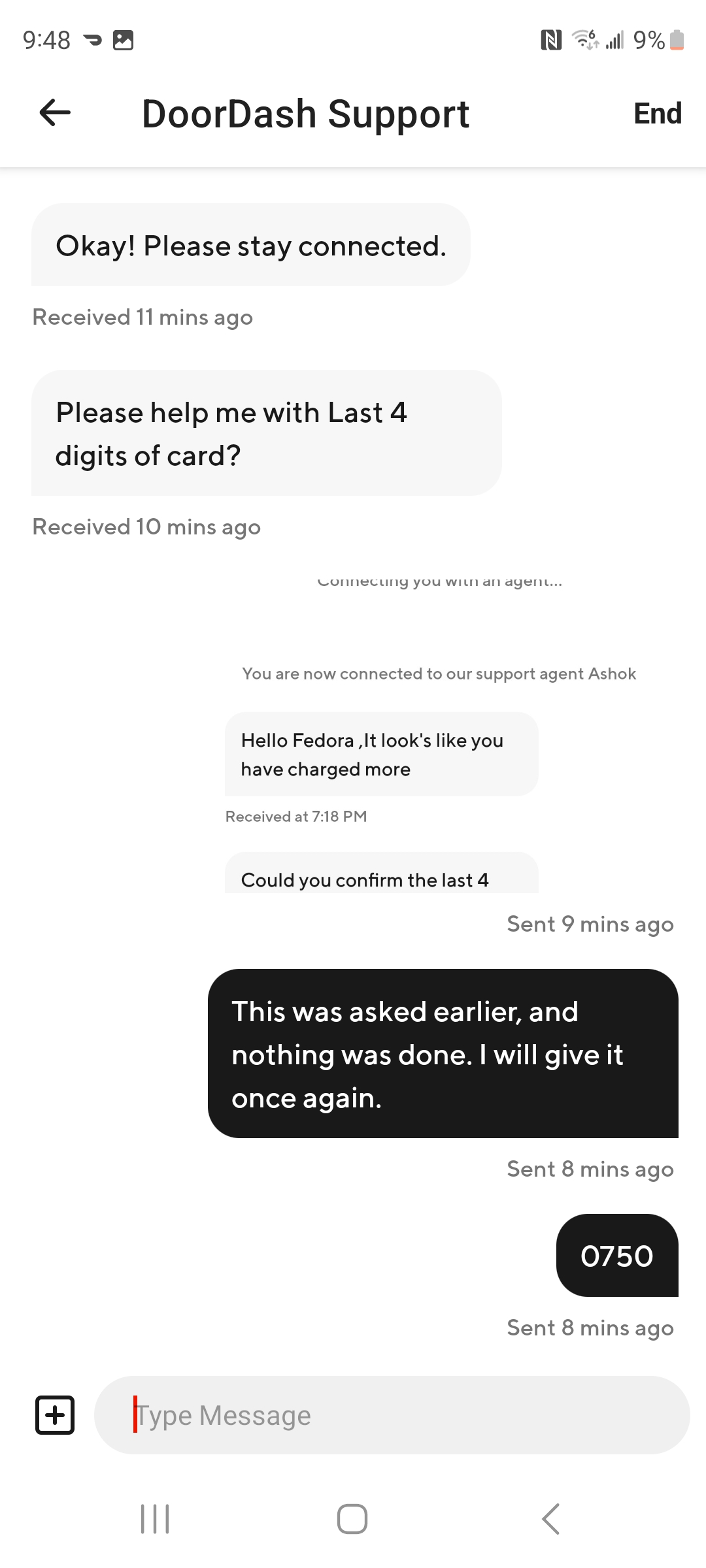Open the attachment plus icon
706x1568 pixels.
(x=55, y=1415)
